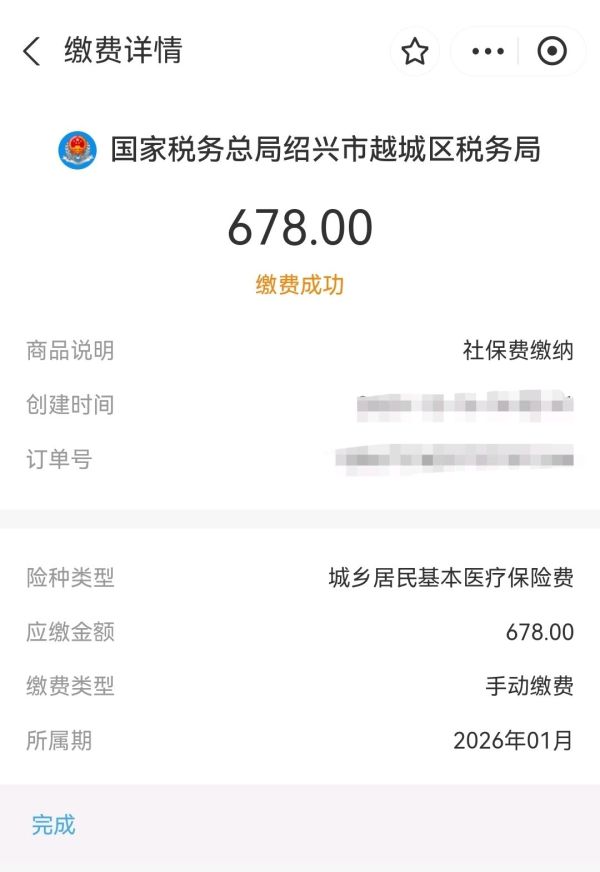Add this mini program to favorites

tap(414, 51)
